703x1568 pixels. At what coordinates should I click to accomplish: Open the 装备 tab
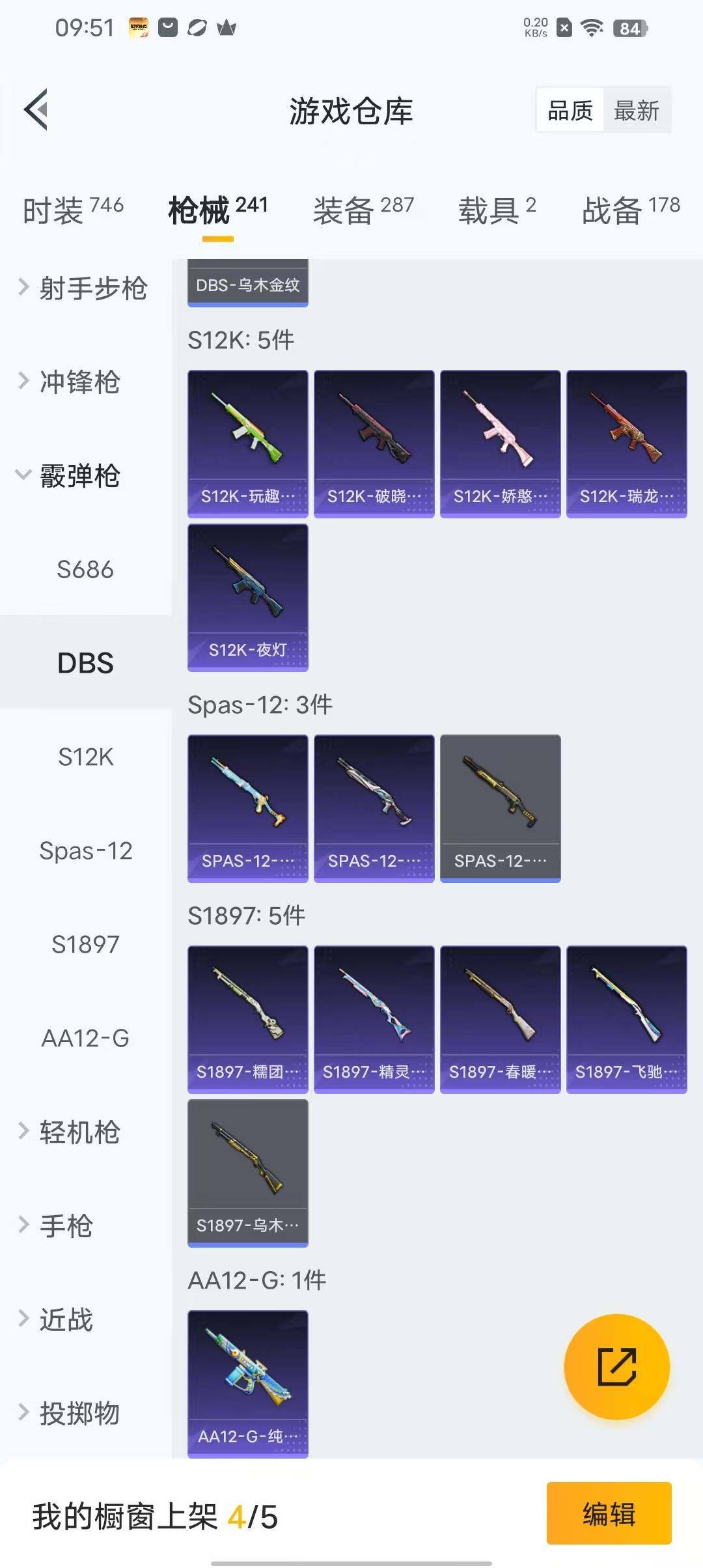click(363, 210)
